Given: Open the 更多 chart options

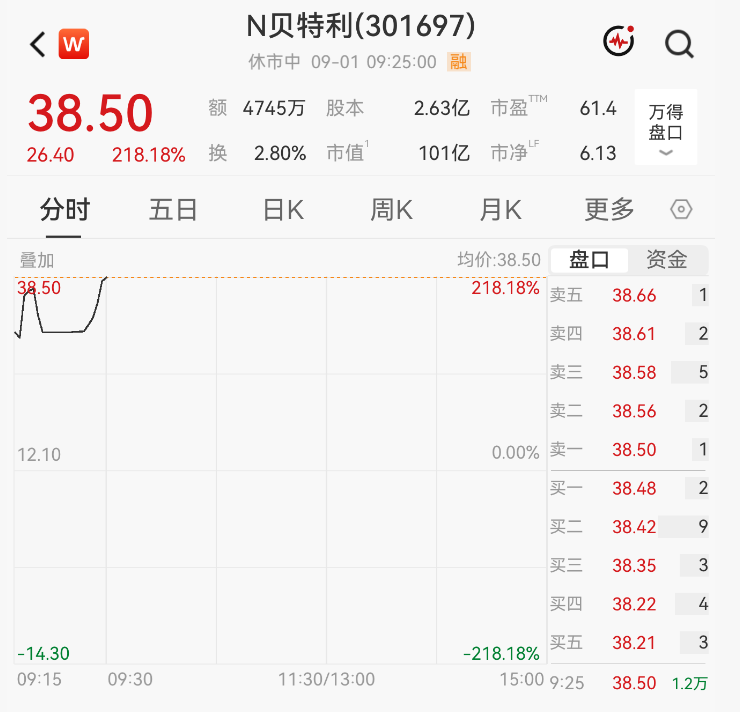Looking at the screenshot, I should pos(609,209).
